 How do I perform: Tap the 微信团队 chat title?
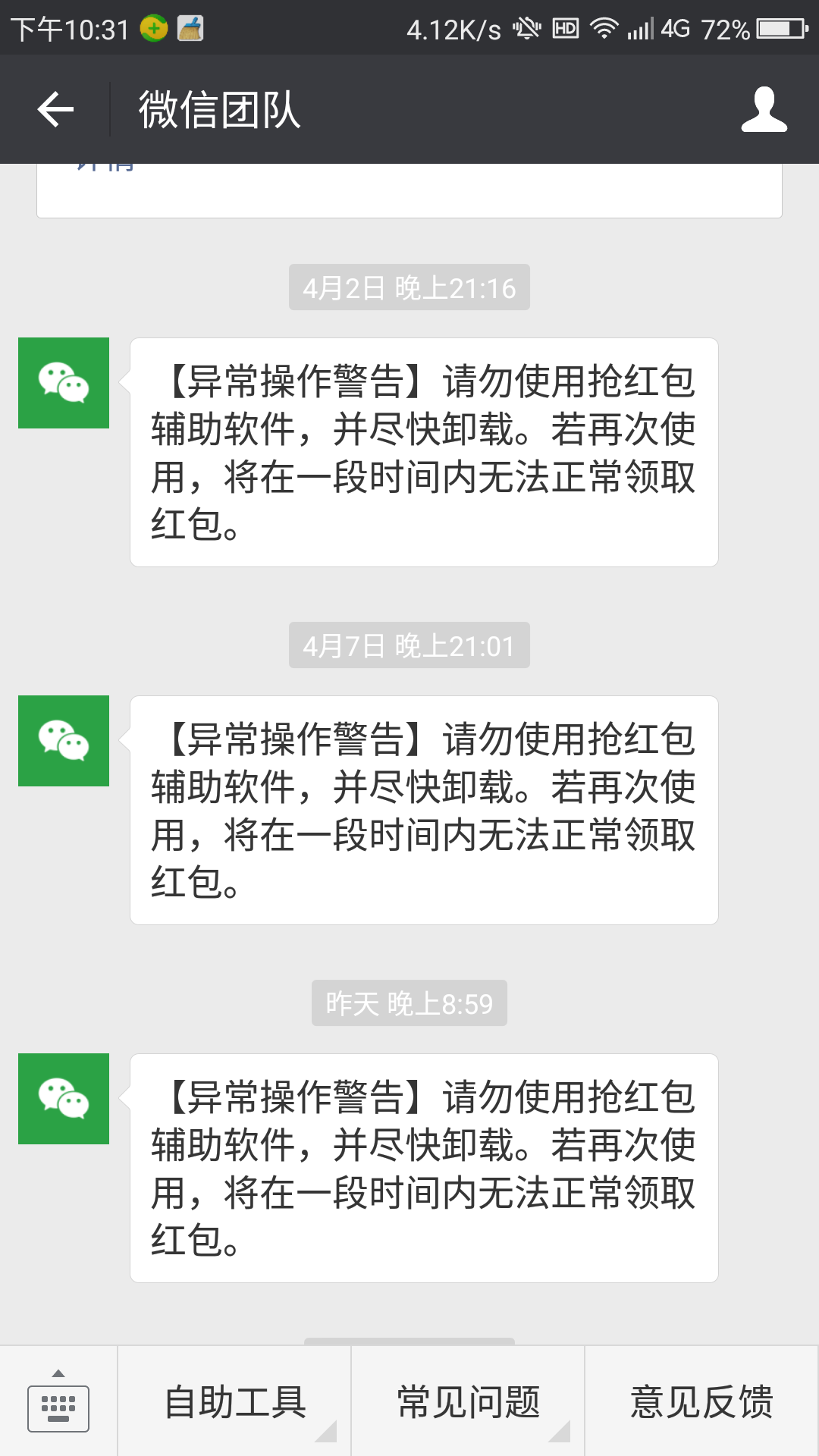220,109
